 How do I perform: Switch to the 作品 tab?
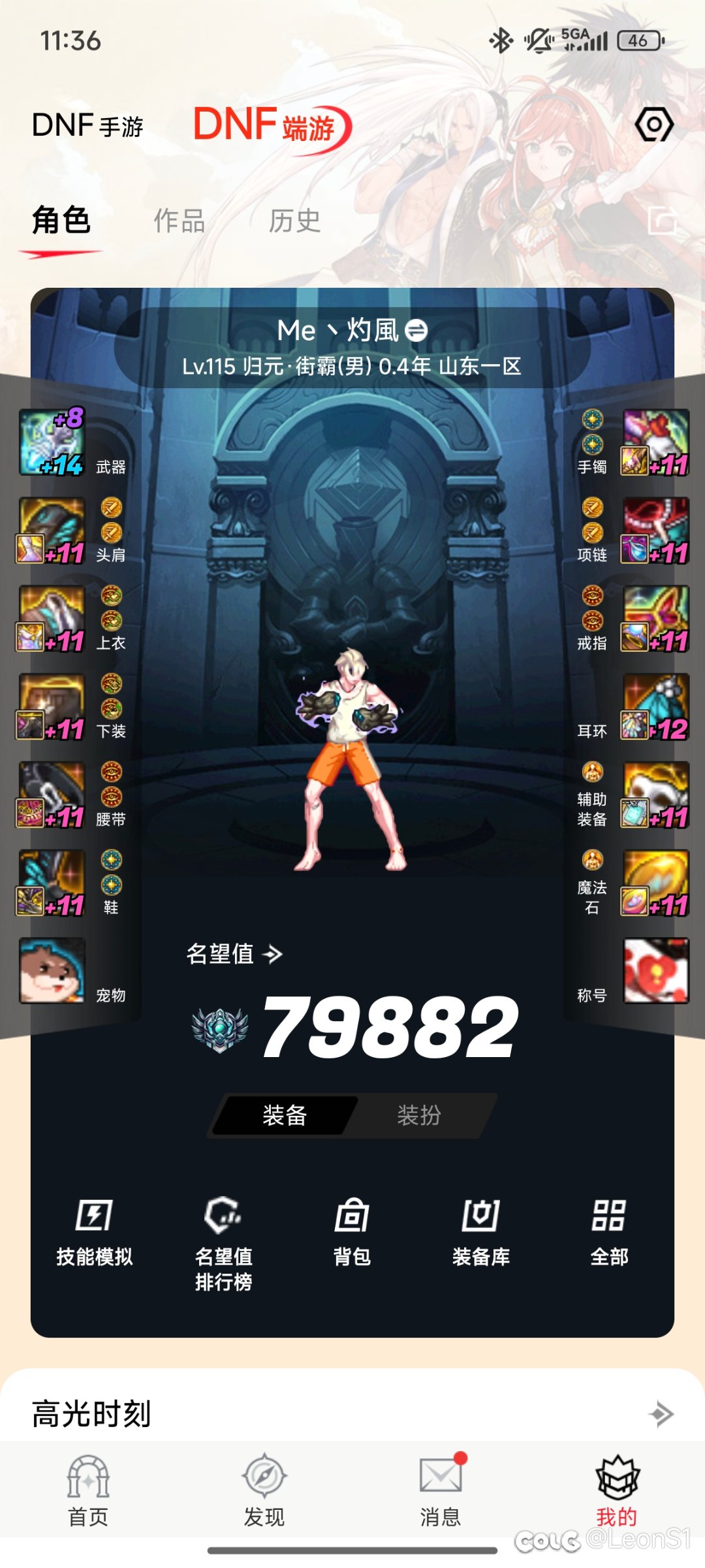pos(180,221)
